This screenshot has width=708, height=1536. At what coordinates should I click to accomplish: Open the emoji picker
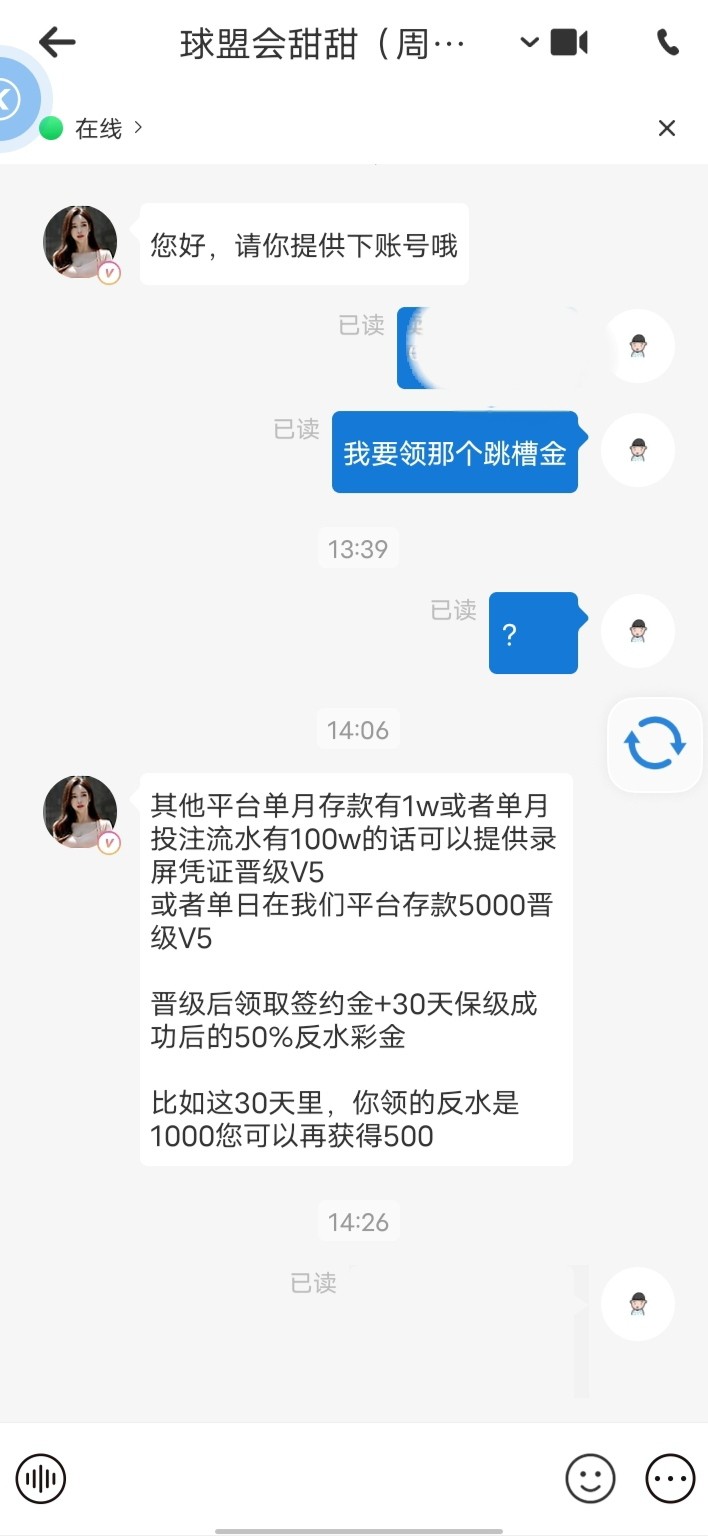click(590, 1478)
